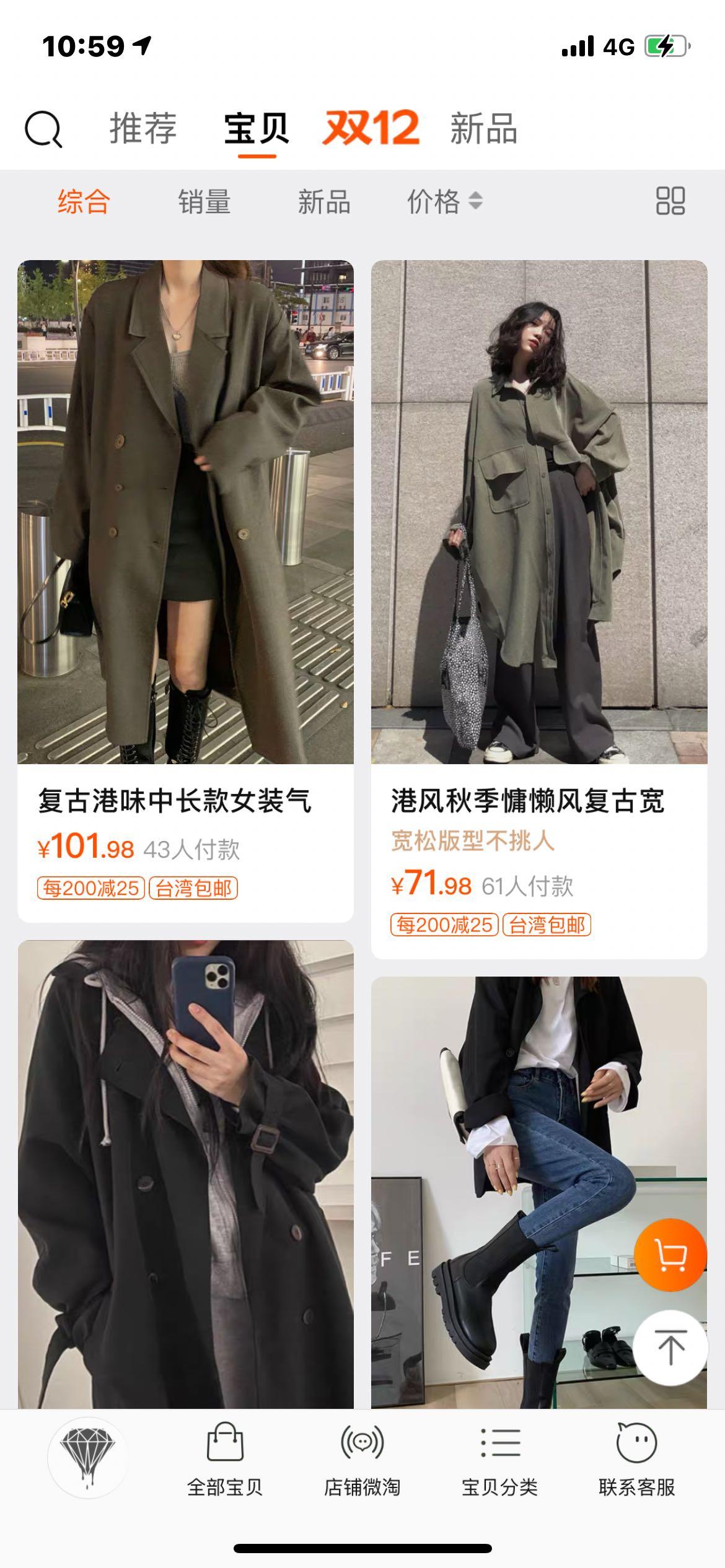This screenshot has width=725, height=1568.
Task: Switch to the 推荐 tab
Action: click(x=143, y=129)
